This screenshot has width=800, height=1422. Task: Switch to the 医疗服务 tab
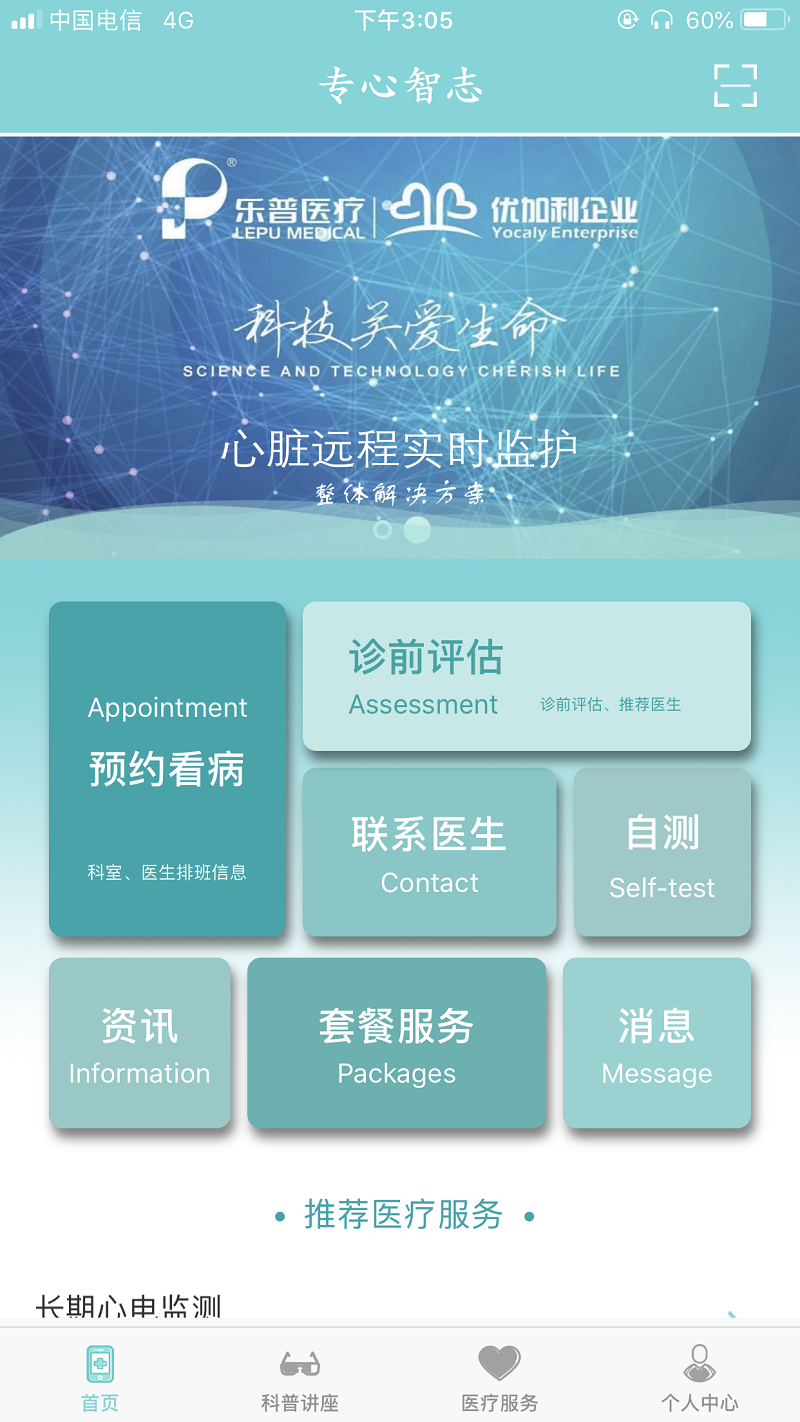tap(499, 1378)
